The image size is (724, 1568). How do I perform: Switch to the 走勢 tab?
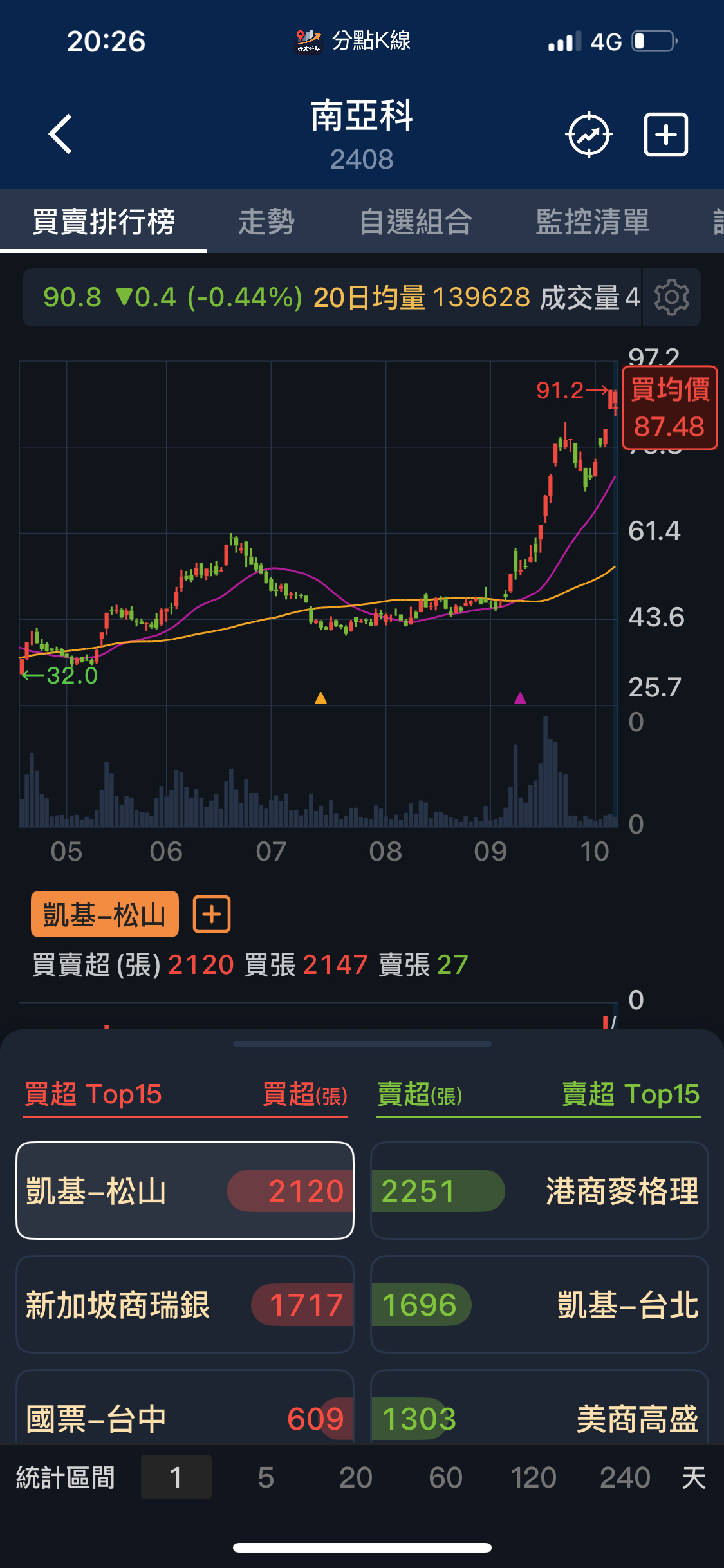click(x=266, y=222)
